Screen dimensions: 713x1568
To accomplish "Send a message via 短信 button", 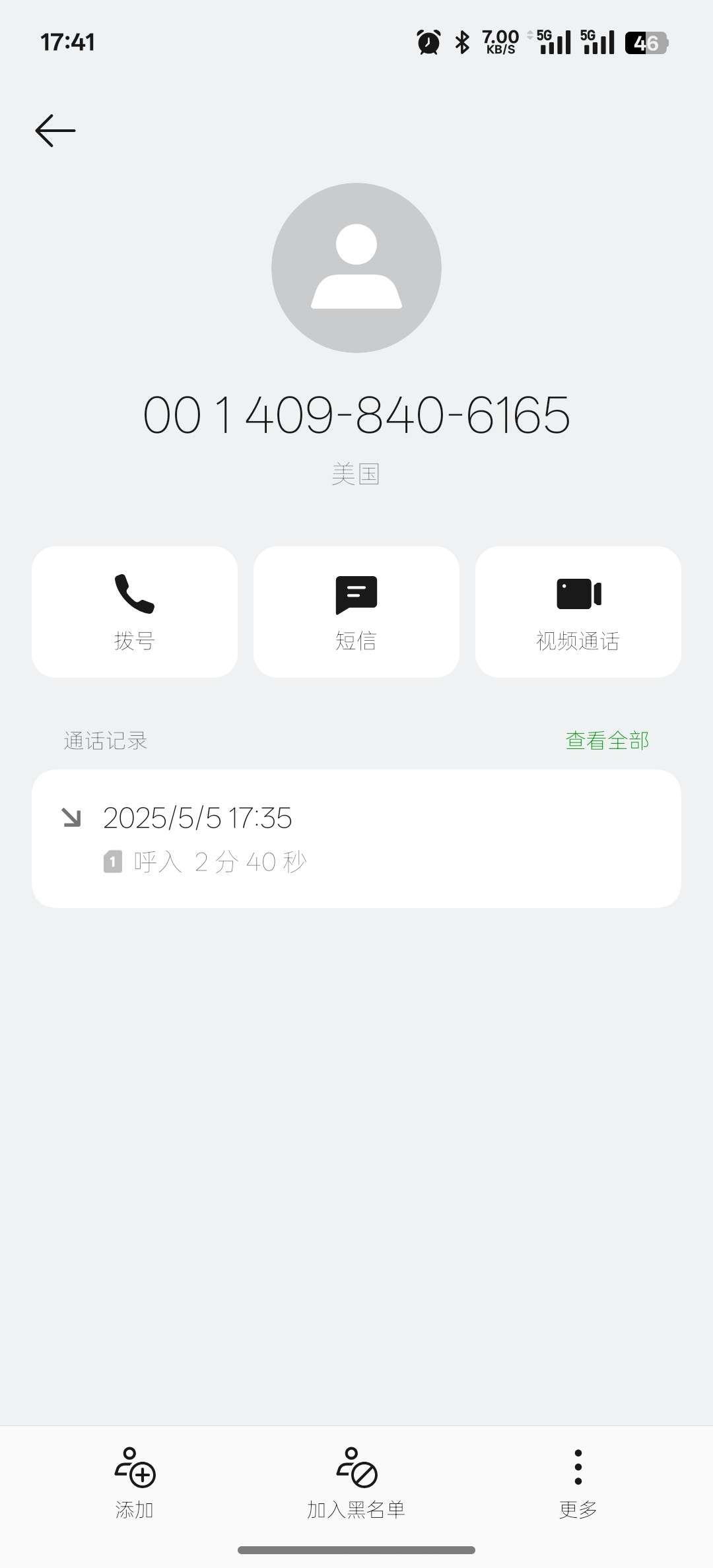I will click(356, 612).
